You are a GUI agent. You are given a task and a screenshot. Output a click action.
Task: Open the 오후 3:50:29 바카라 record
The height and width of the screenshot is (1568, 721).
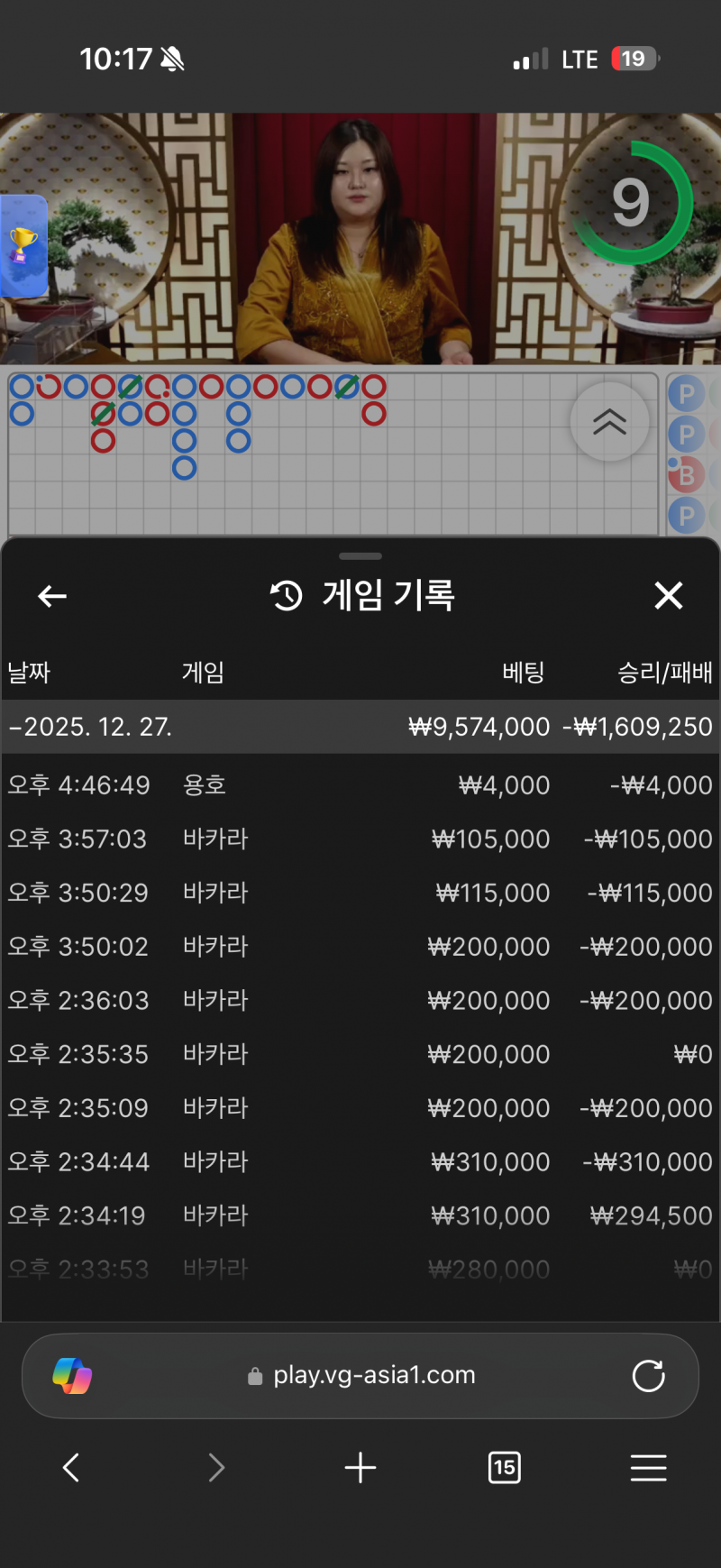coord(360,893)
